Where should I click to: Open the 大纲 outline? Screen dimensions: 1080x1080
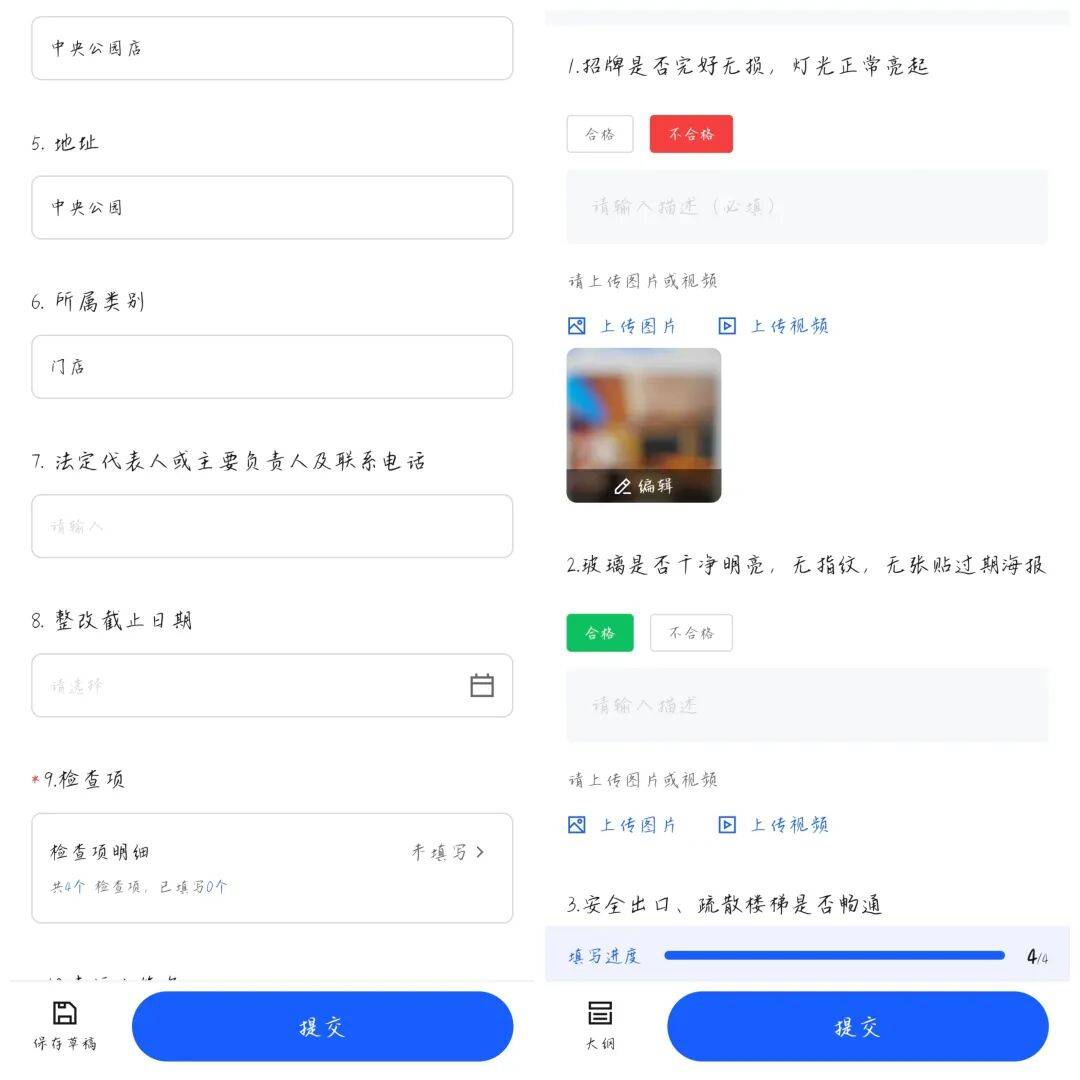tap(600, 1025)
